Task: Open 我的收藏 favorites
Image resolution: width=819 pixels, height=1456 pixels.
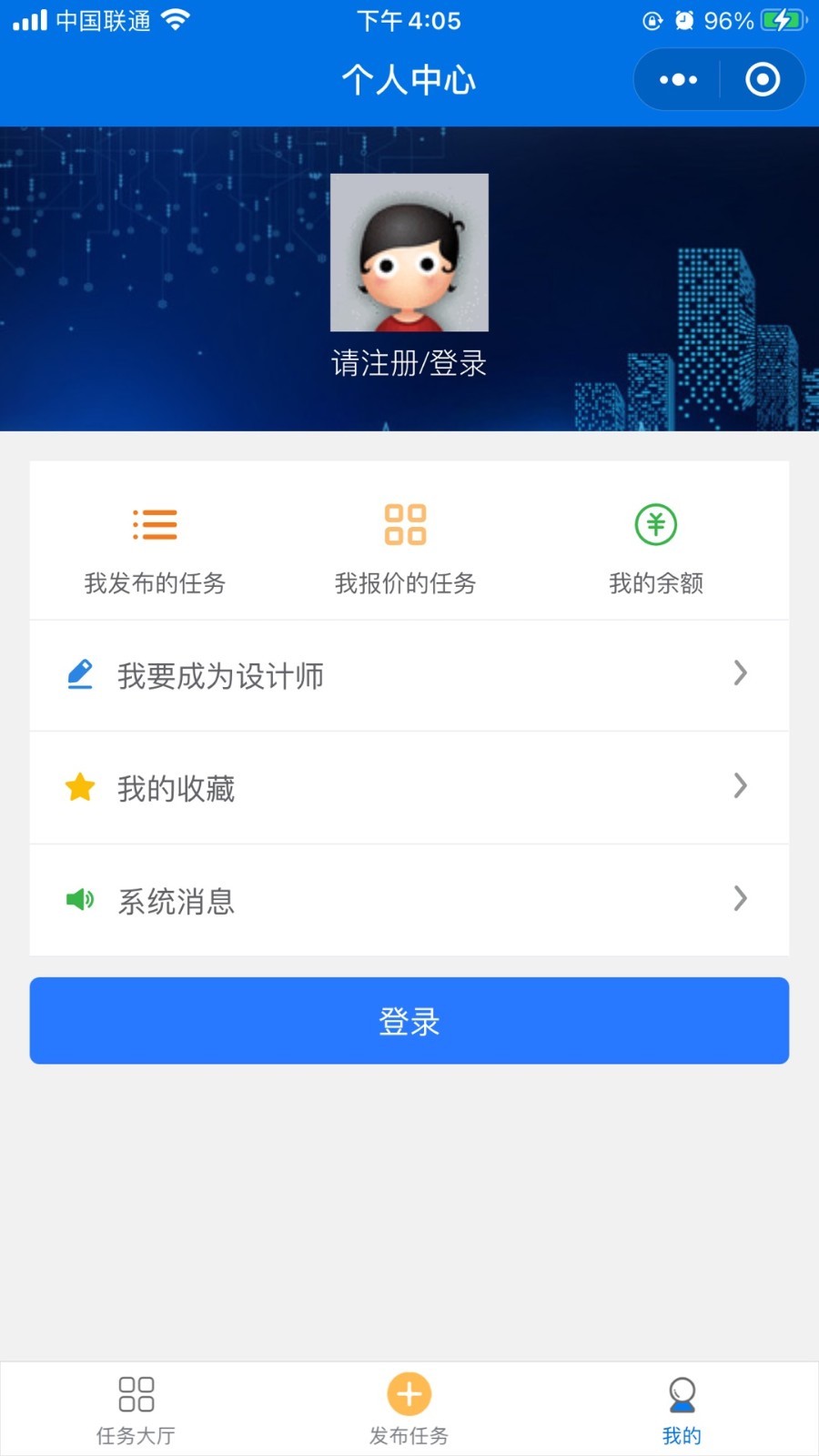Action: (409, 788)
